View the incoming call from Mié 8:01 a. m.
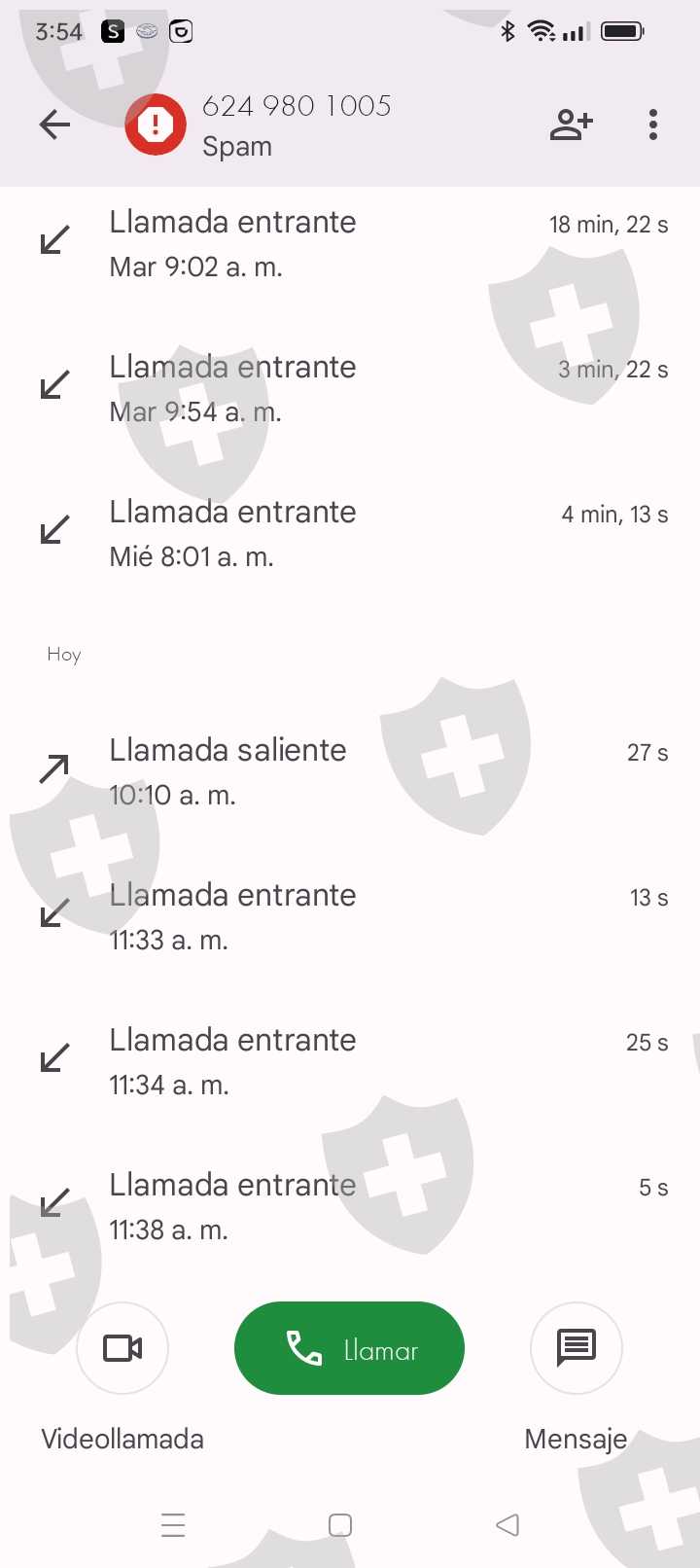 (x=350, y=533)
